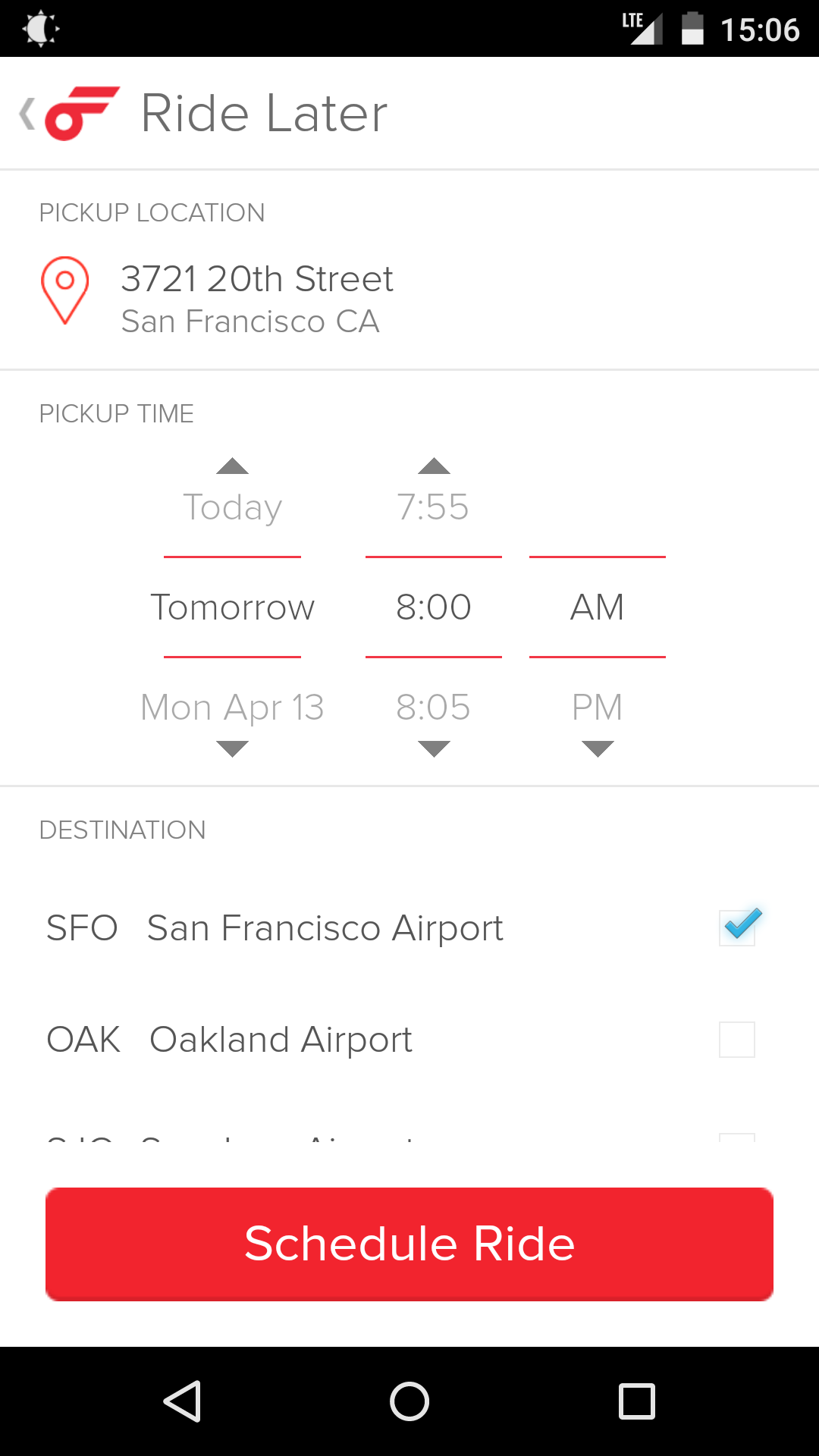
Task: Tap the down arrow below Mon Apr 13
Action: tap(232, 747)
